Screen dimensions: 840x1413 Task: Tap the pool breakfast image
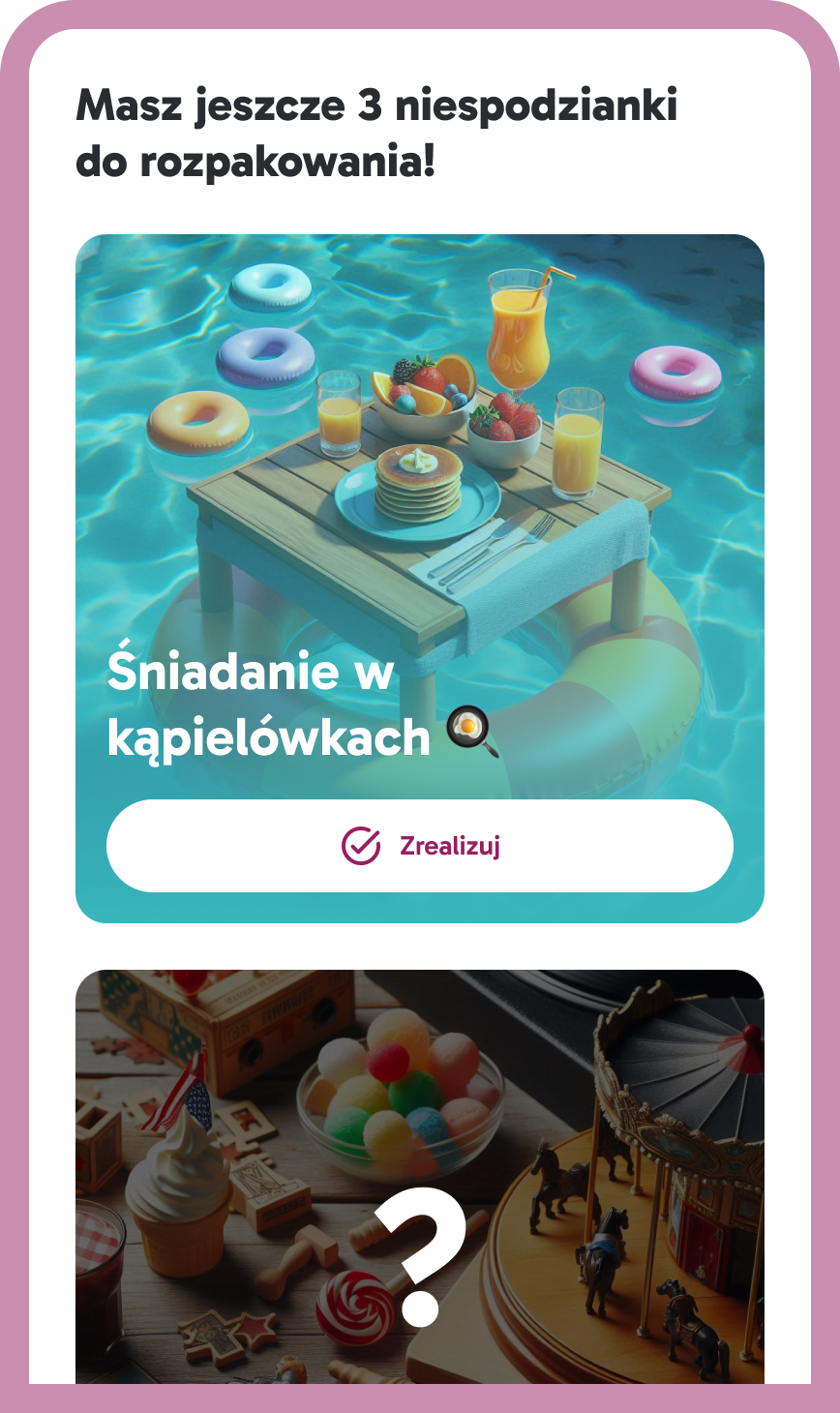(420, 436)
